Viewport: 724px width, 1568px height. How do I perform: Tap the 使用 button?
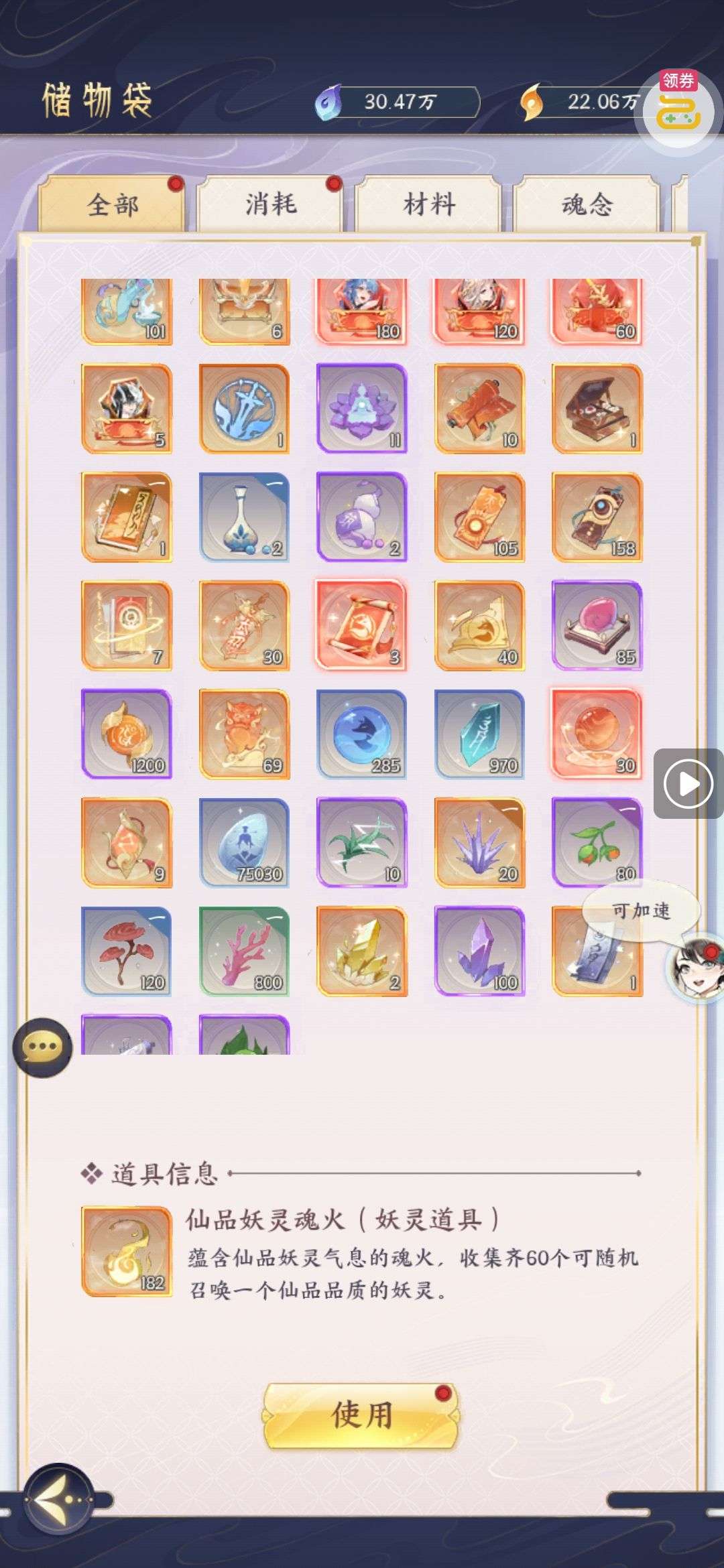tap(362, 1415)
